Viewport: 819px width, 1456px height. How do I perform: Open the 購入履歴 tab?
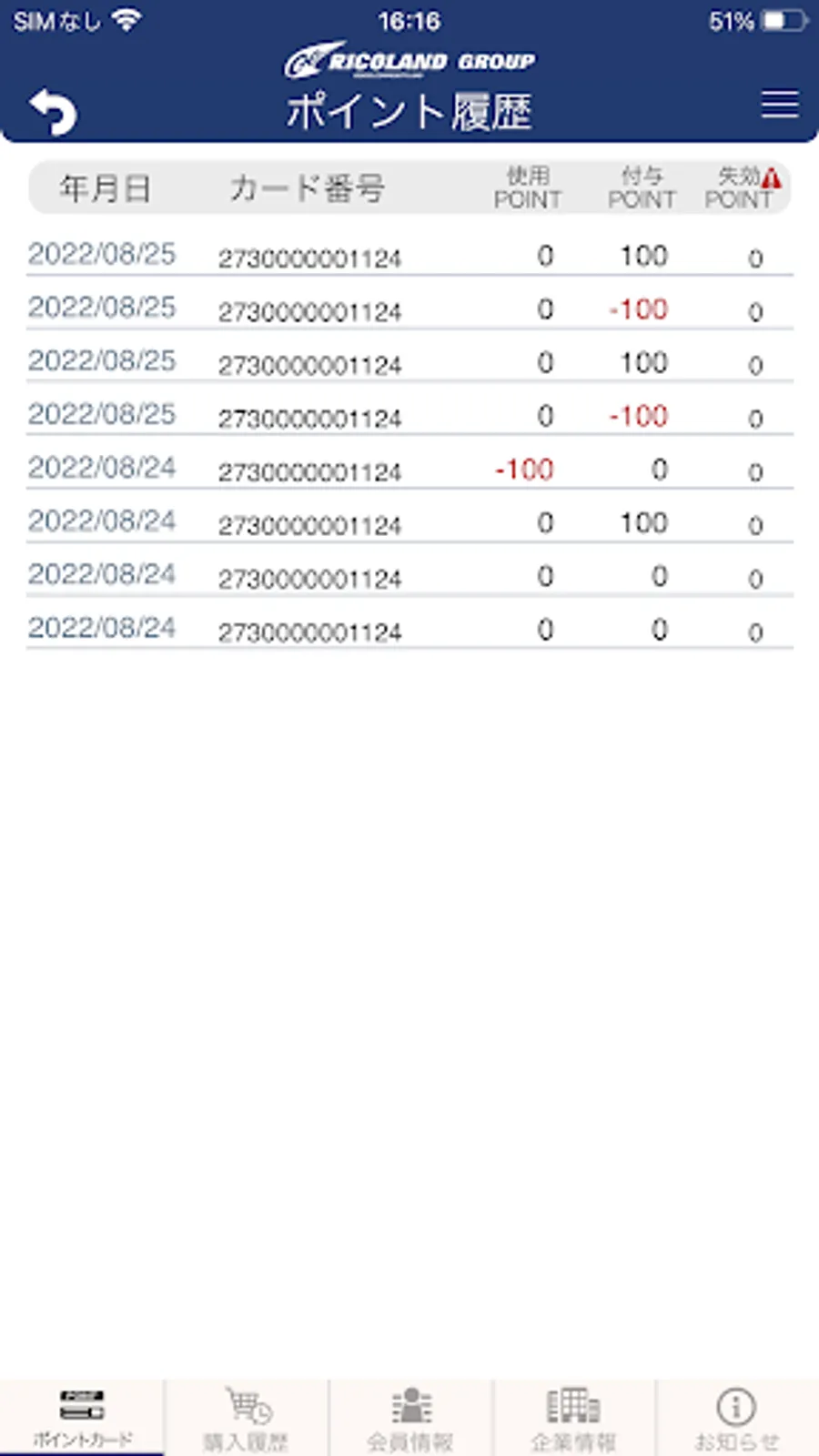tap(246, 1417)
